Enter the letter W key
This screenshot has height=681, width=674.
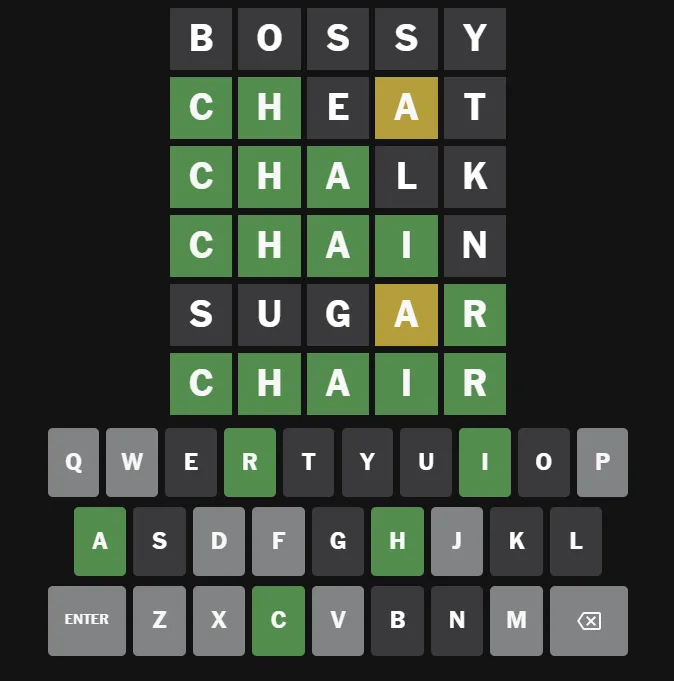132,462
